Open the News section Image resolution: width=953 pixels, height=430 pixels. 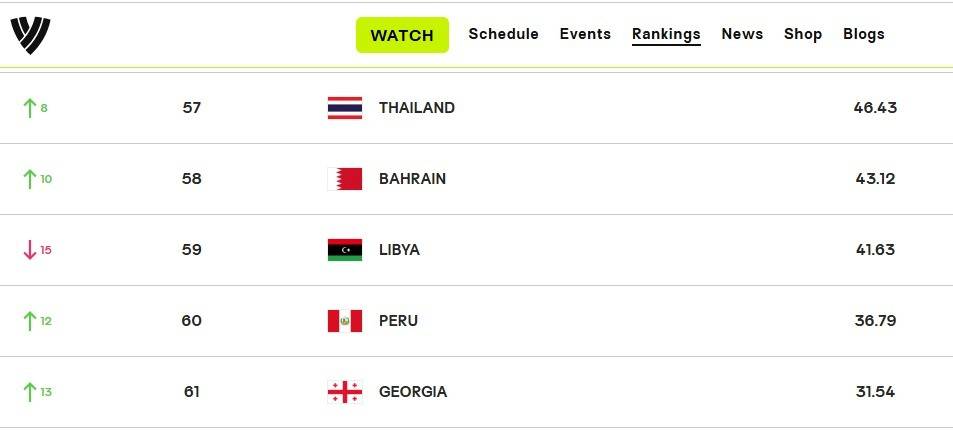742,34
